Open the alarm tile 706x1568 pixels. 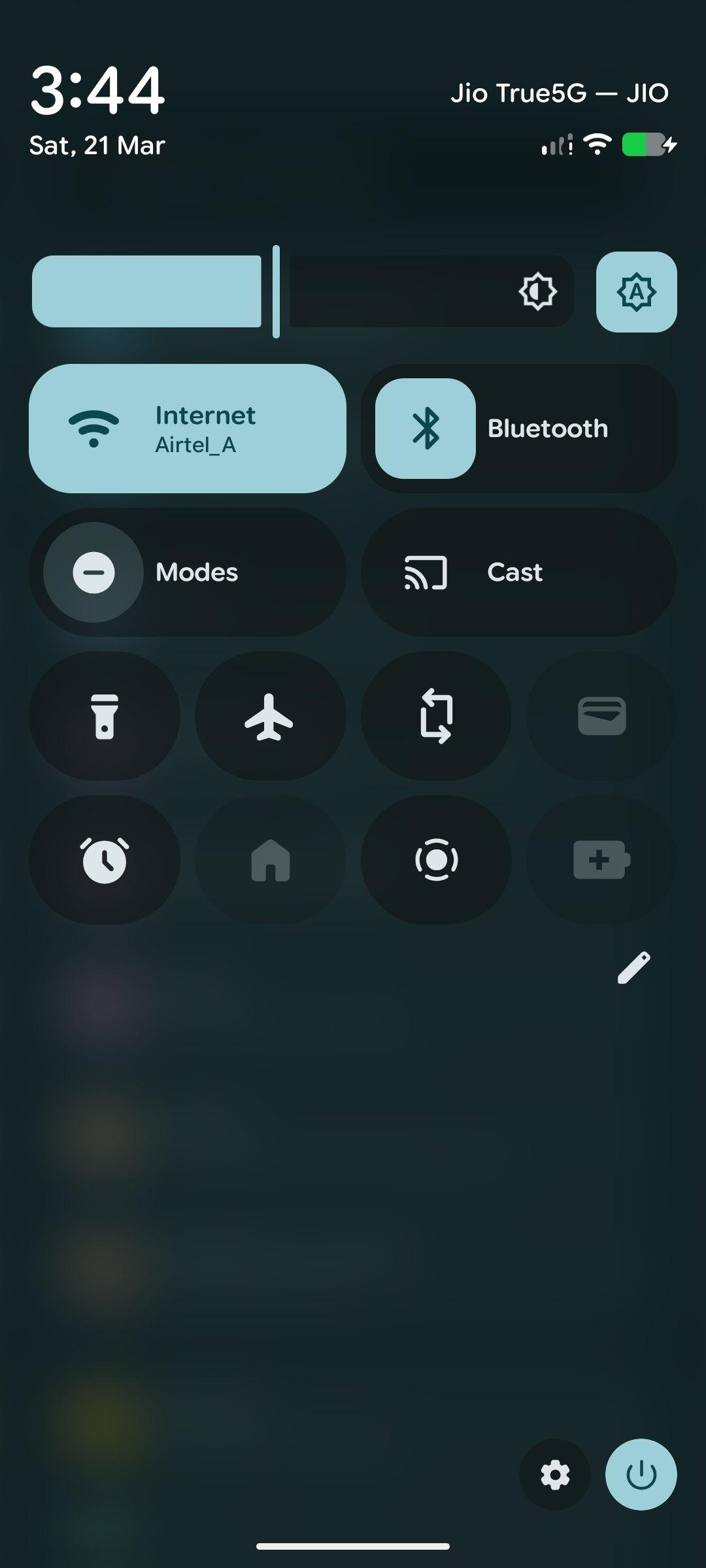coord(105,860)
